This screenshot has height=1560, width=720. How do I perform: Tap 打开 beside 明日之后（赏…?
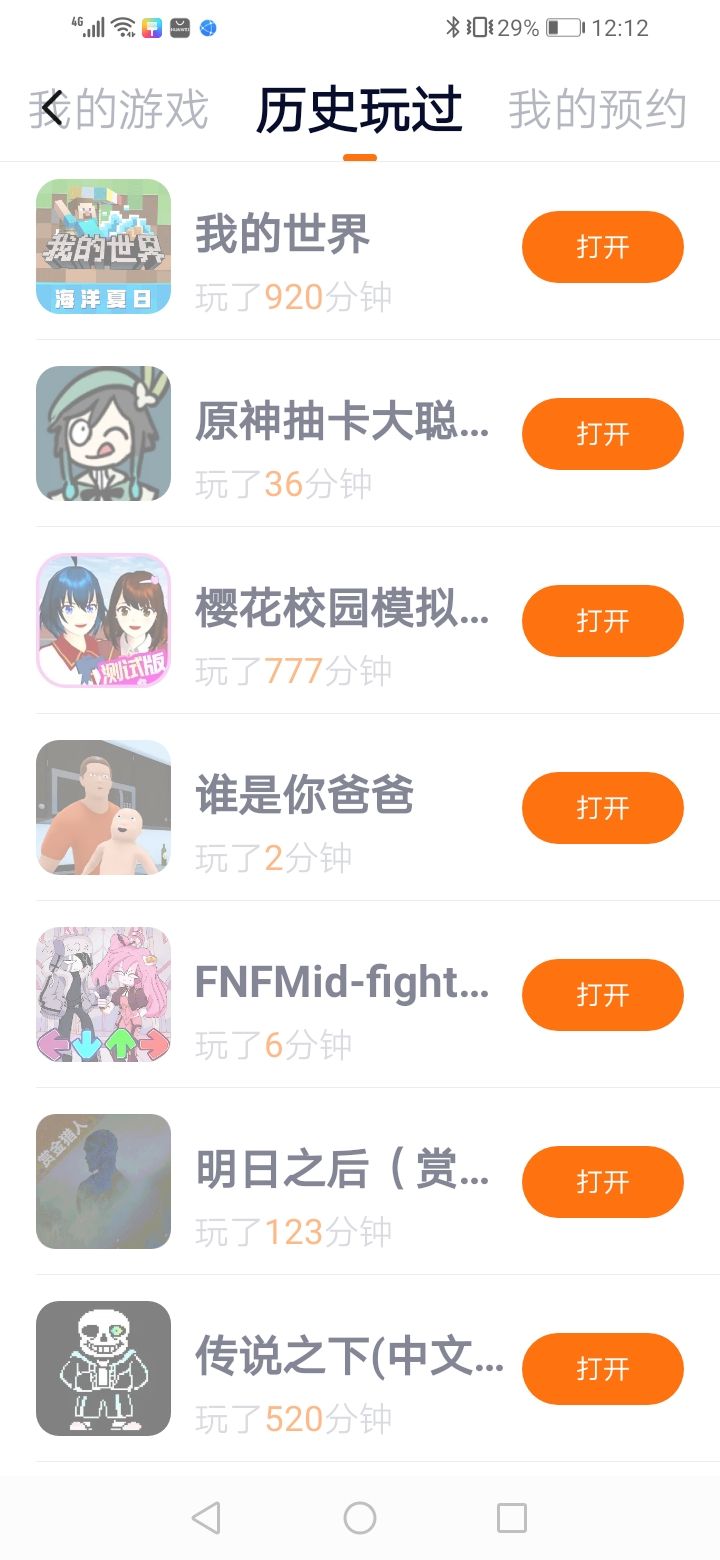tap(602, 1182)
